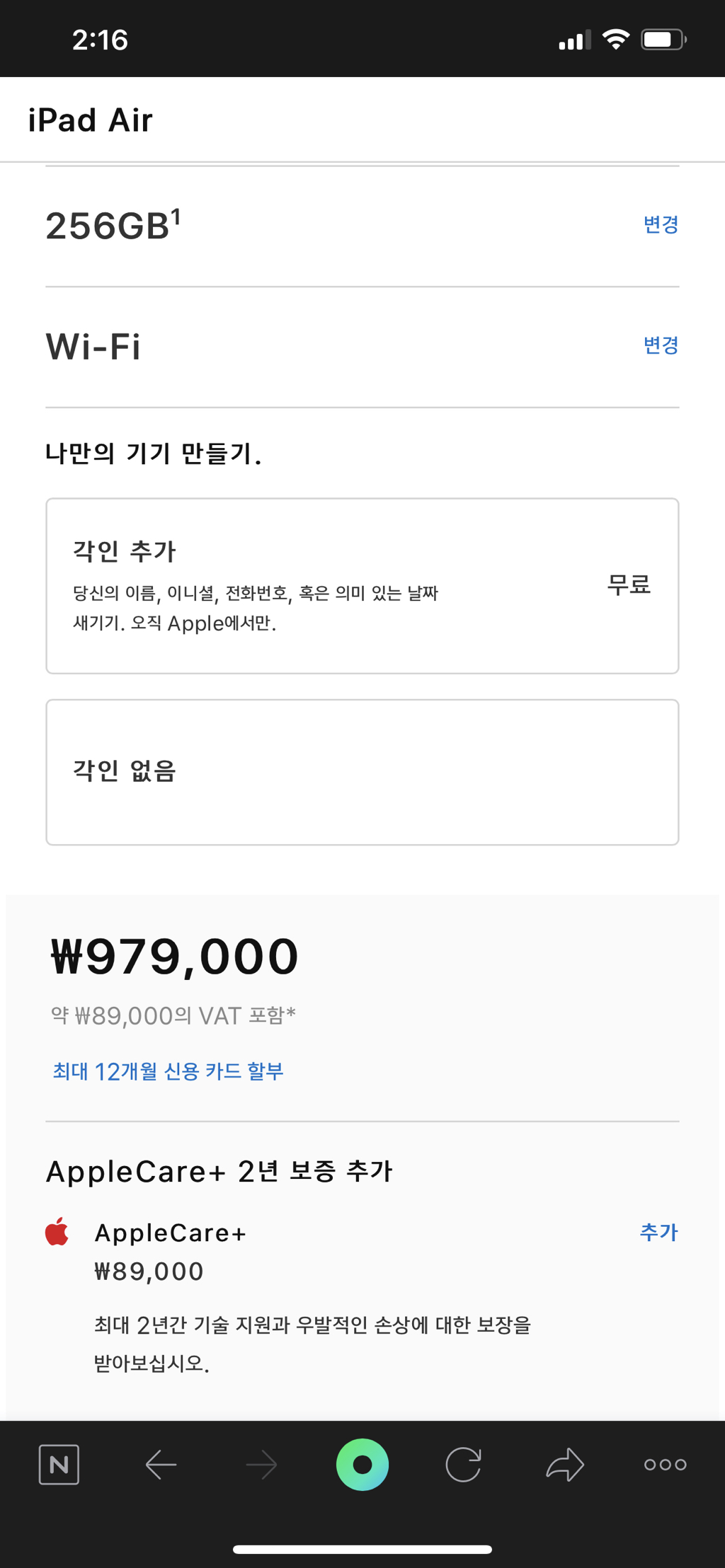Choose the free 각인 추가 engraving option
The image size is (725, 1568).
coord(362,585)
